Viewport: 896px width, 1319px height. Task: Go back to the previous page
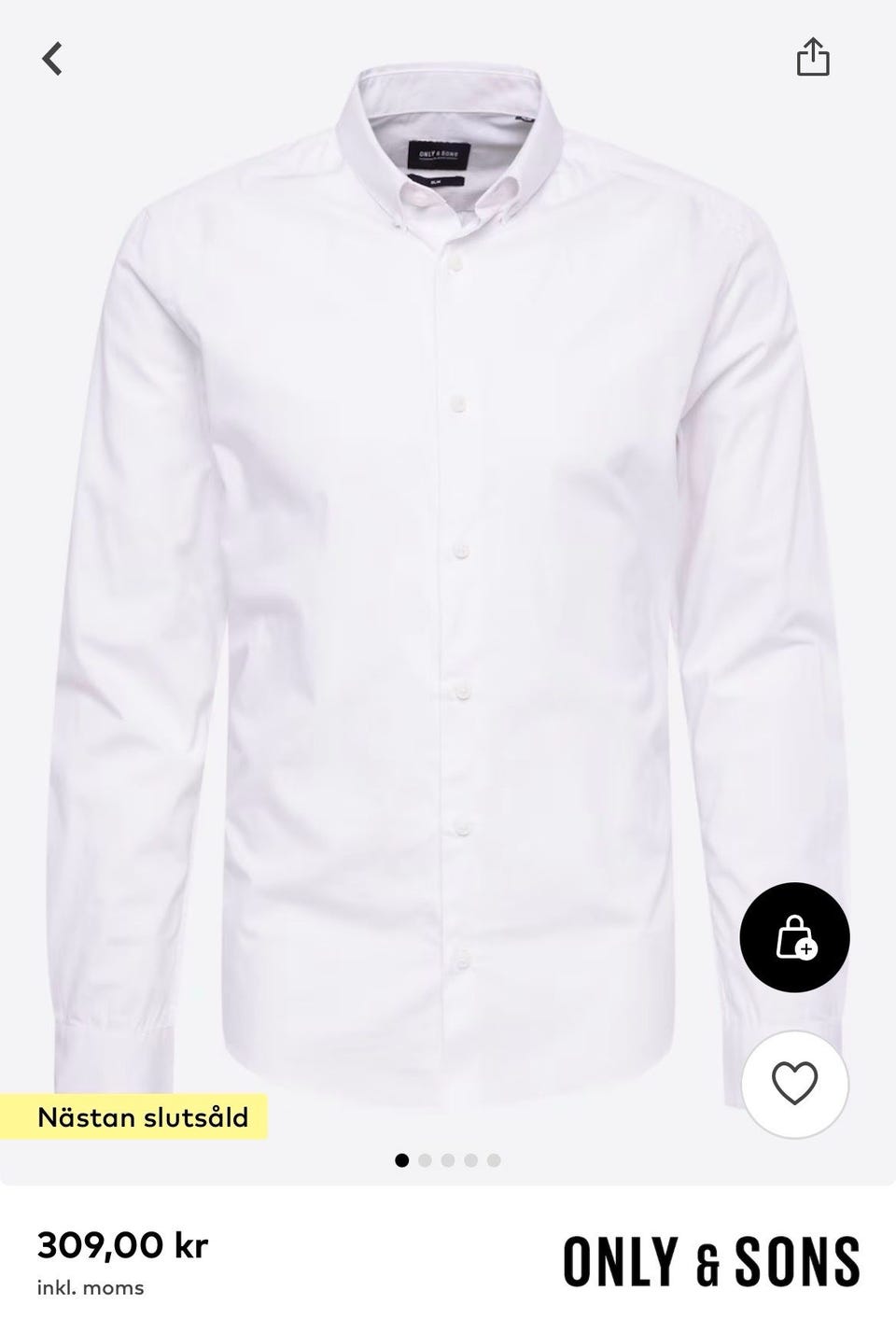pos(53,59)
